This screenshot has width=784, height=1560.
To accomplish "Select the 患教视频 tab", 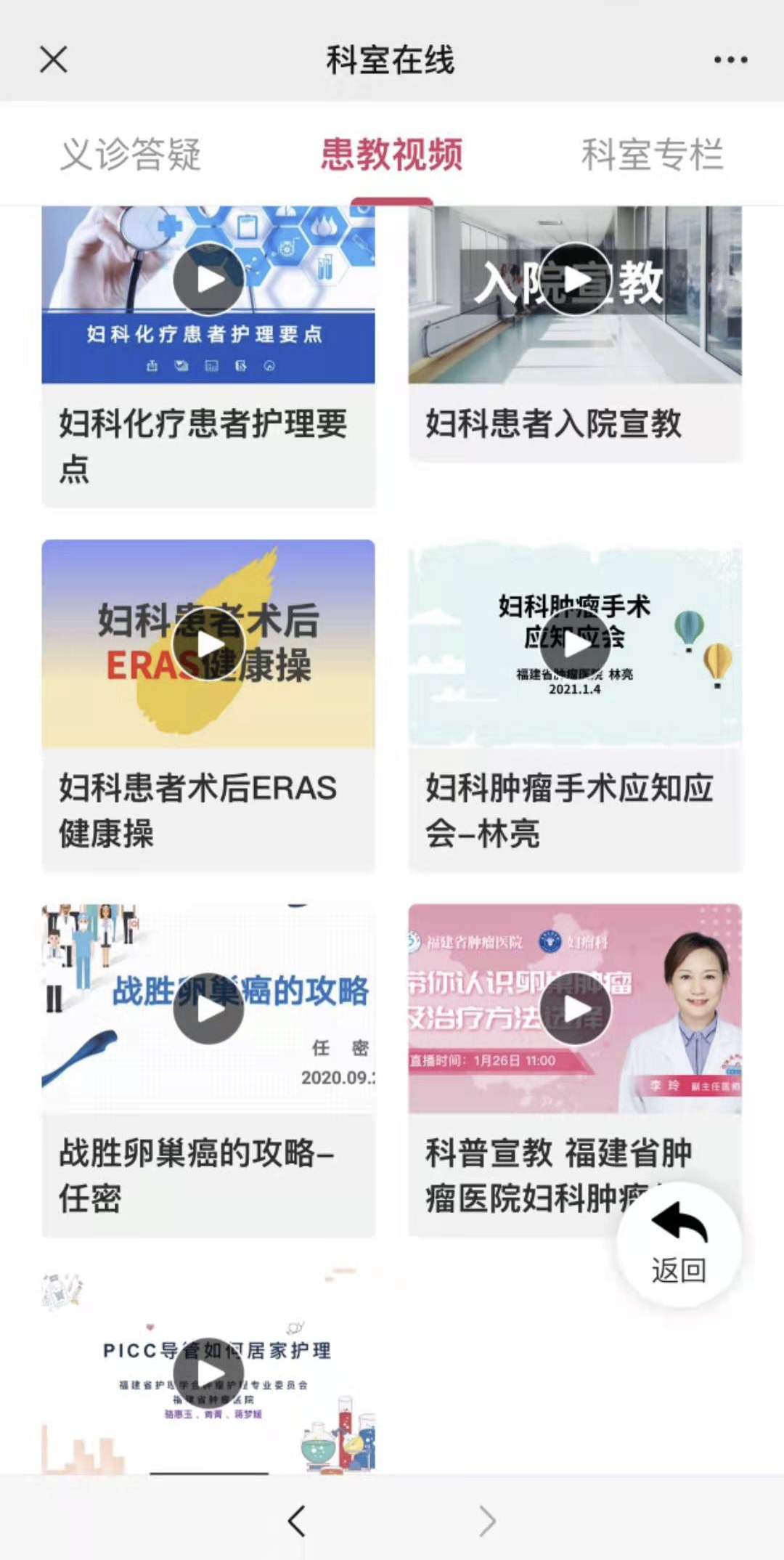I will [x=392, y=155].
